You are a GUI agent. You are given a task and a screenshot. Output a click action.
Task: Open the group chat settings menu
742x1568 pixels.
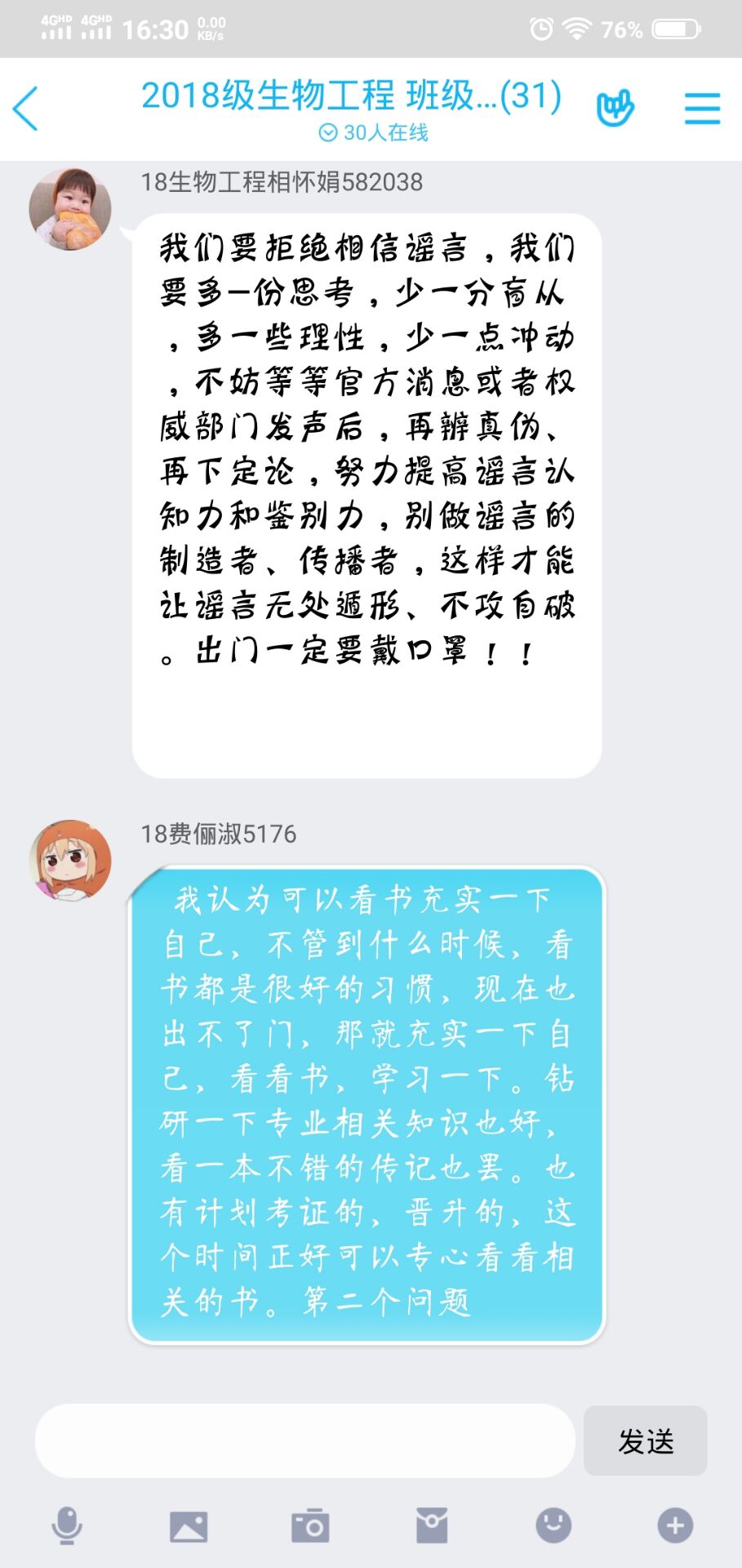coord(701,109)
